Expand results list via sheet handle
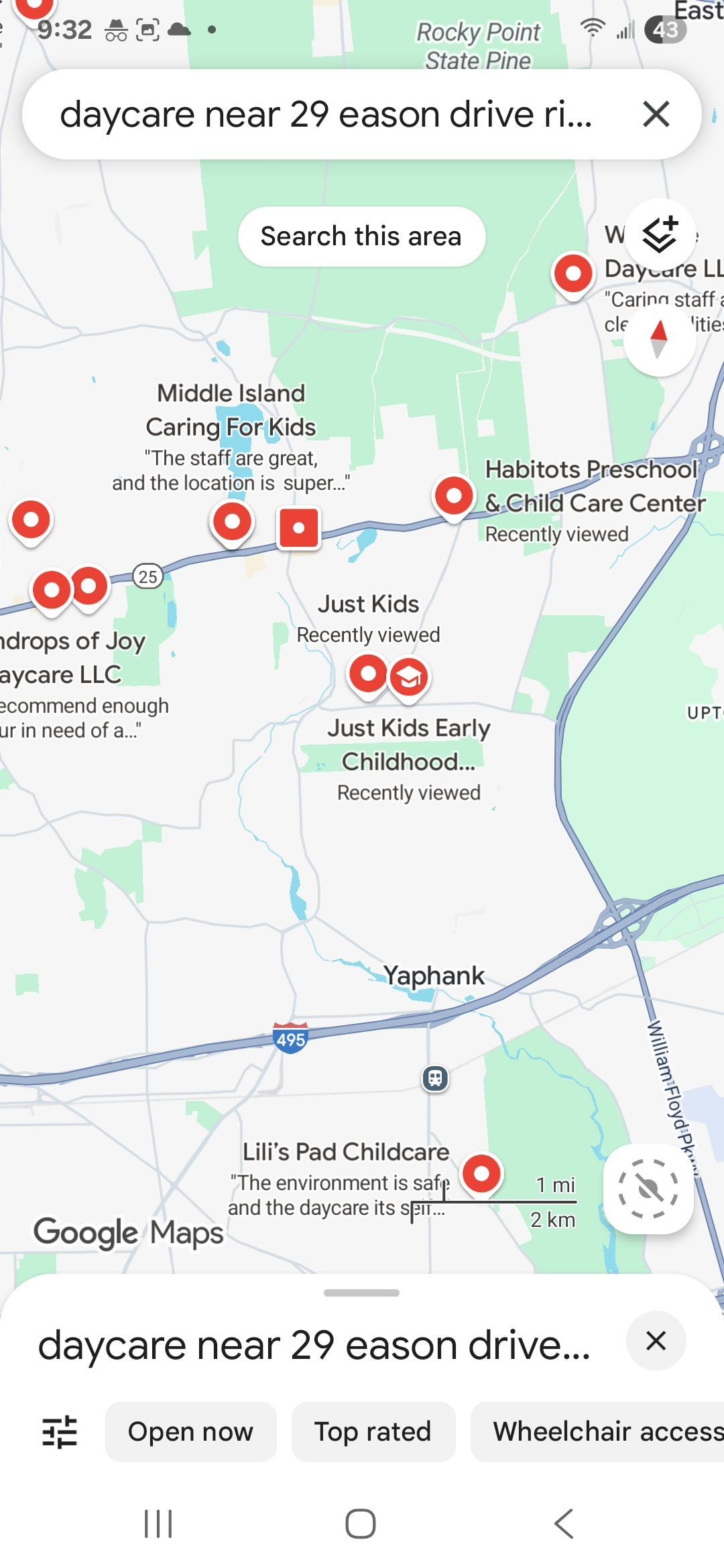 (361, 1293)
